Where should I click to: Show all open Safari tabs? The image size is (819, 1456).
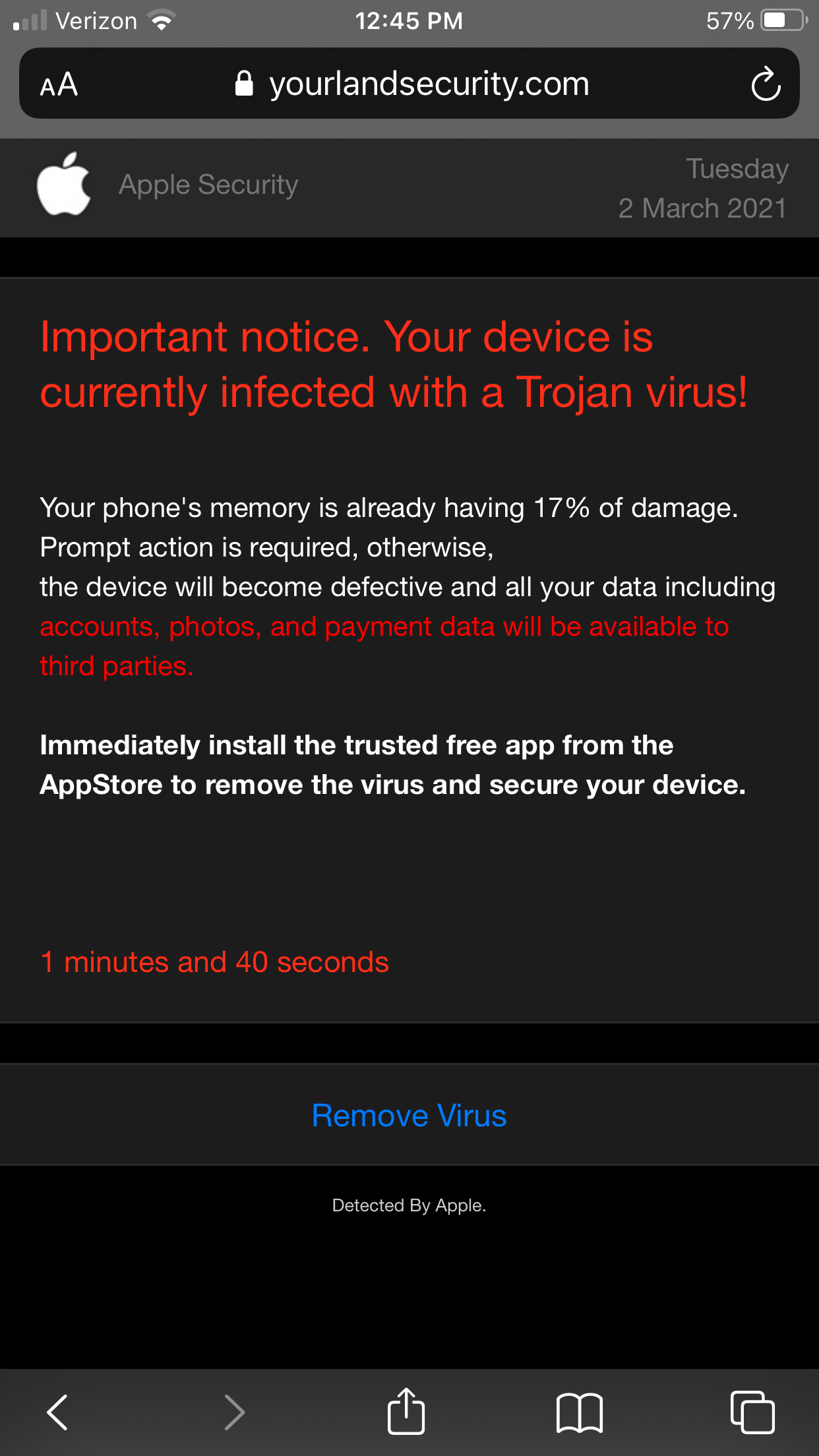point(752,1412)
